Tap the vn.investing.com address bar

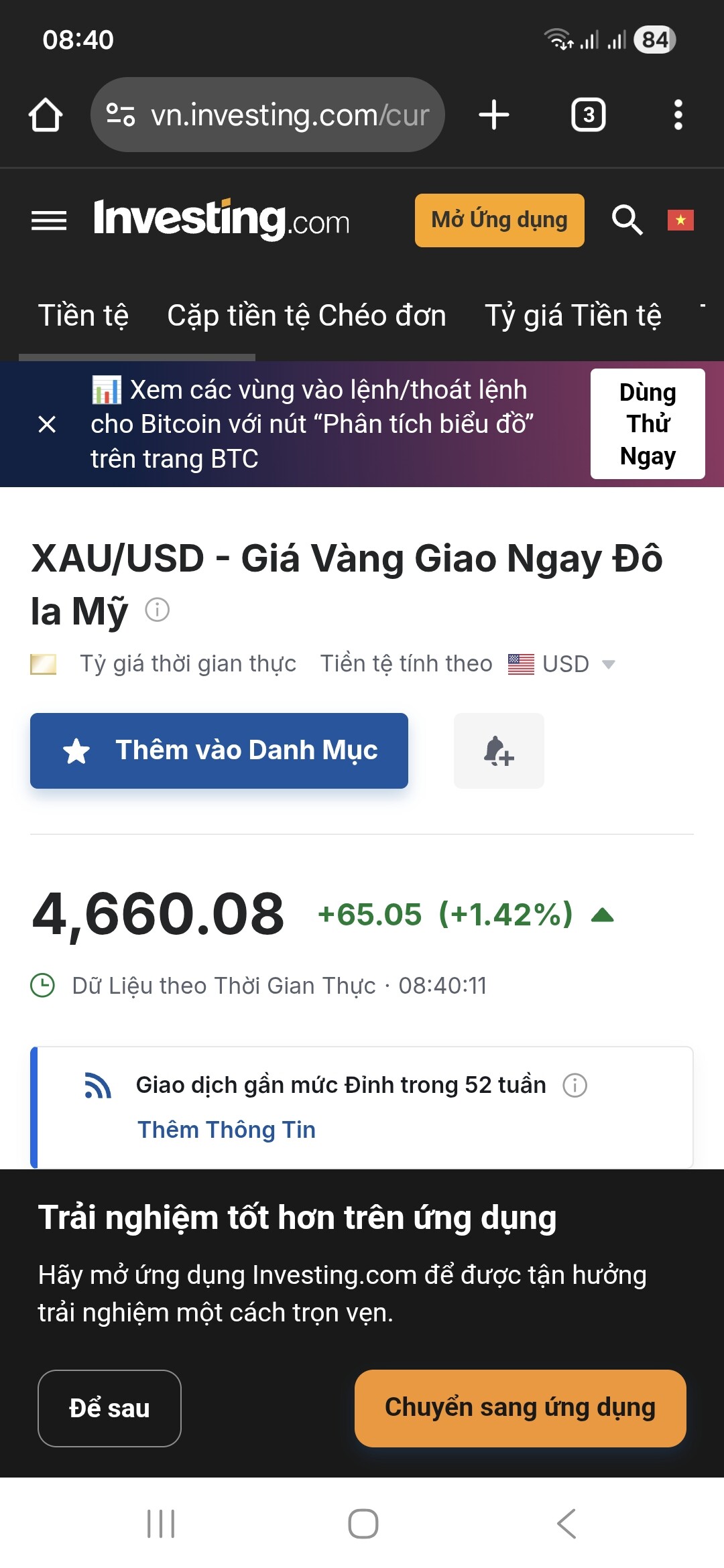pyautogui.click(x=268, y=115)
